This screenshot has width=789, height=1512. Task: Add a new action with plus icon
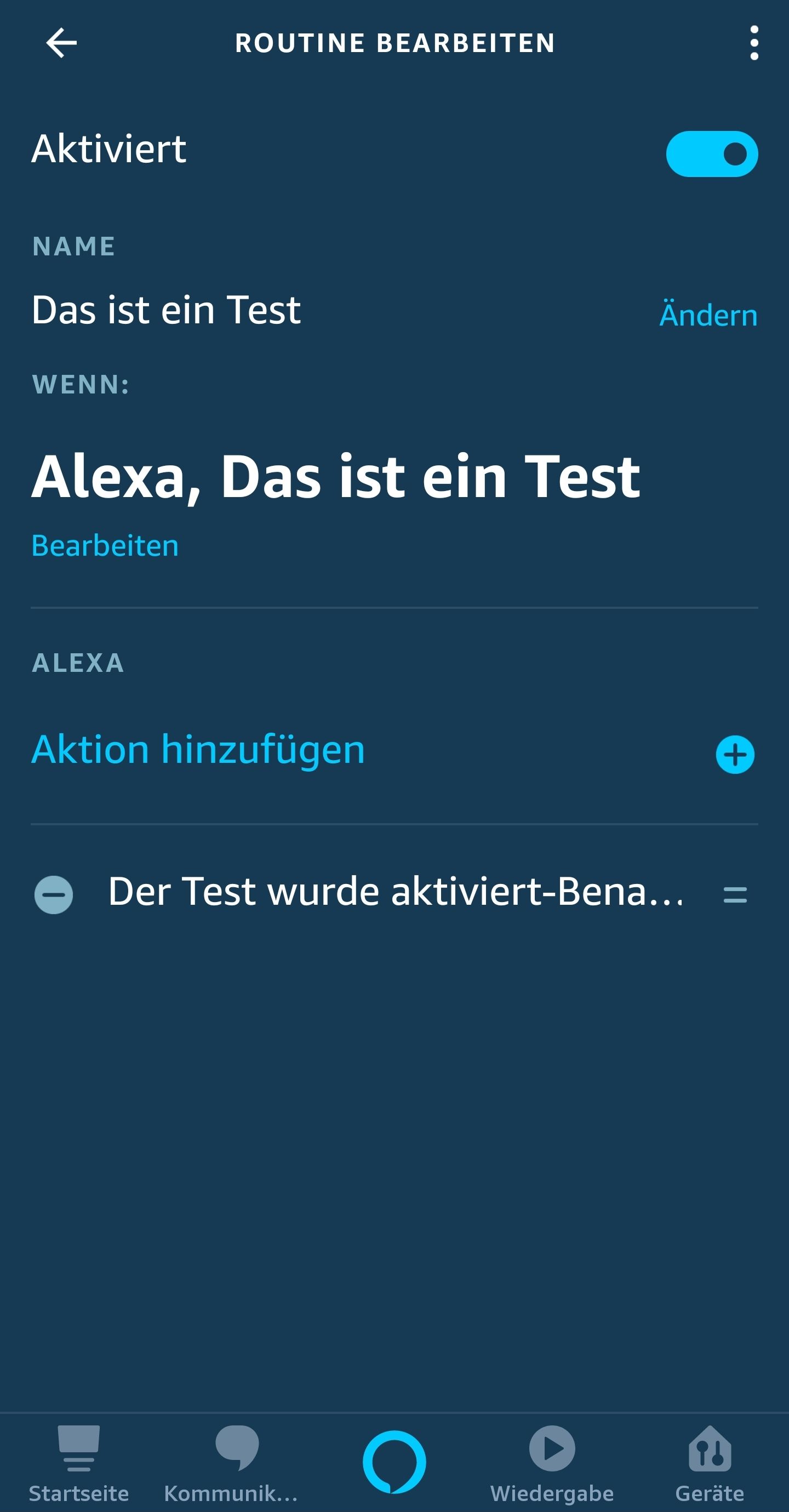[x=734, y=754]
